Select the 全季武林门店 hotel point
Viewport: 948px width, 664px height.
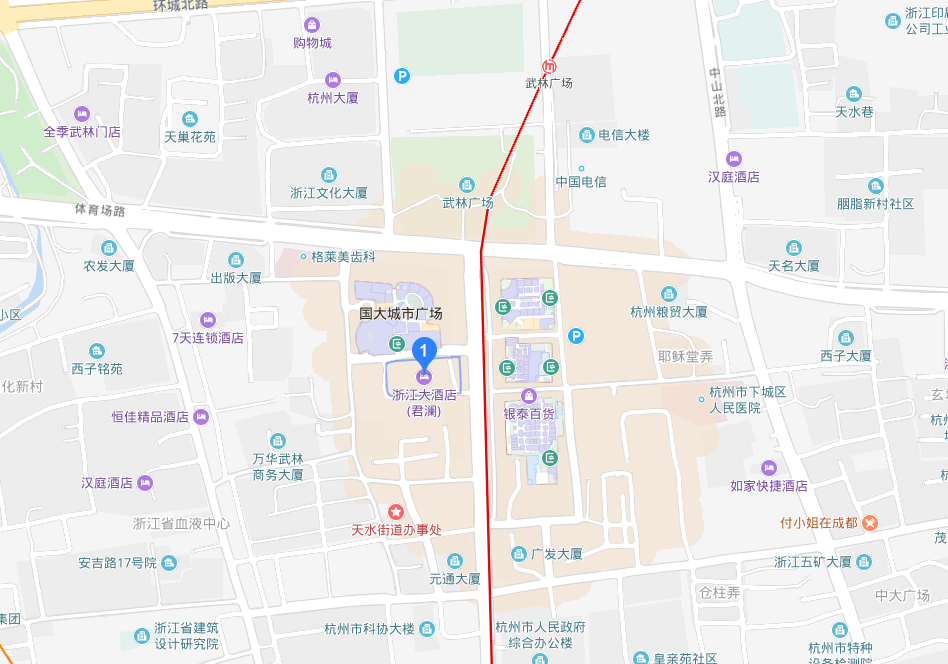pyautogui.click(x=82, y=114)
